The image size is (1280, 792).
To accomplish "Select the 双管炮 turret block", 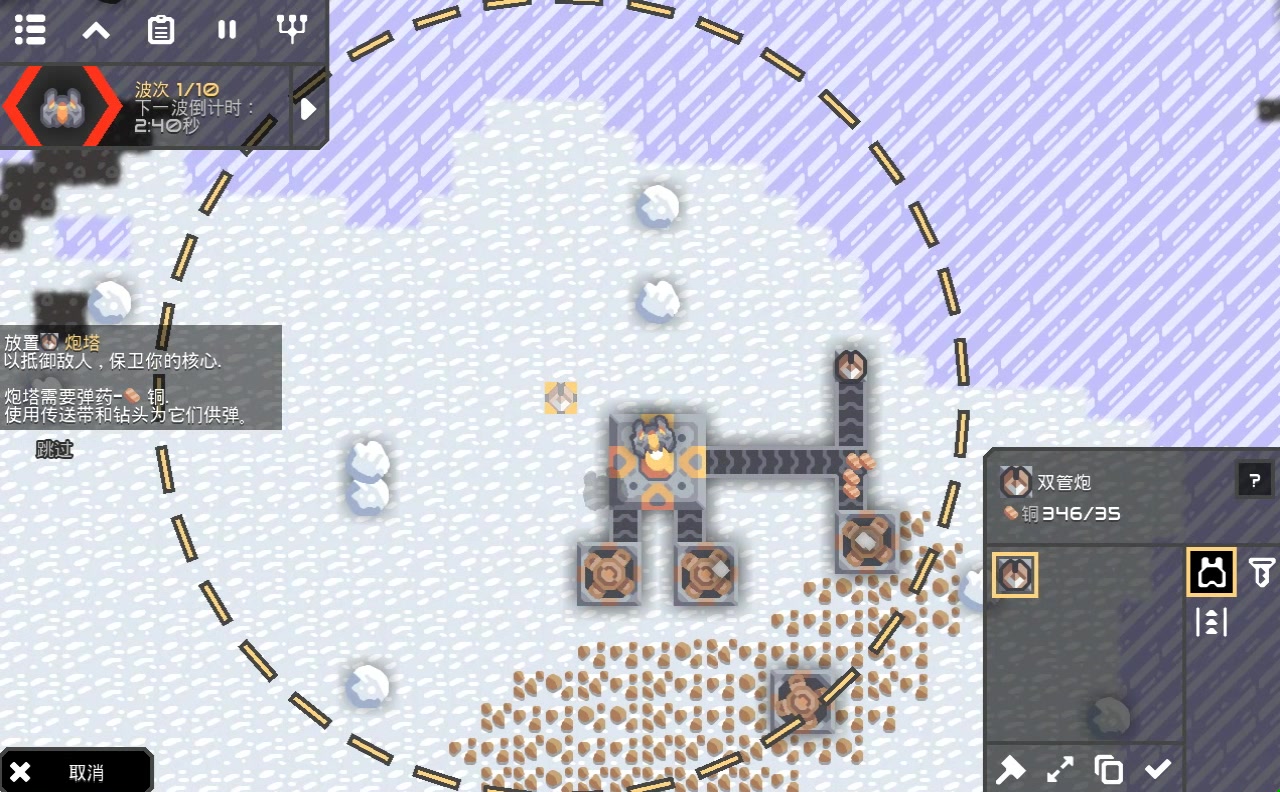I will 1015,575.
